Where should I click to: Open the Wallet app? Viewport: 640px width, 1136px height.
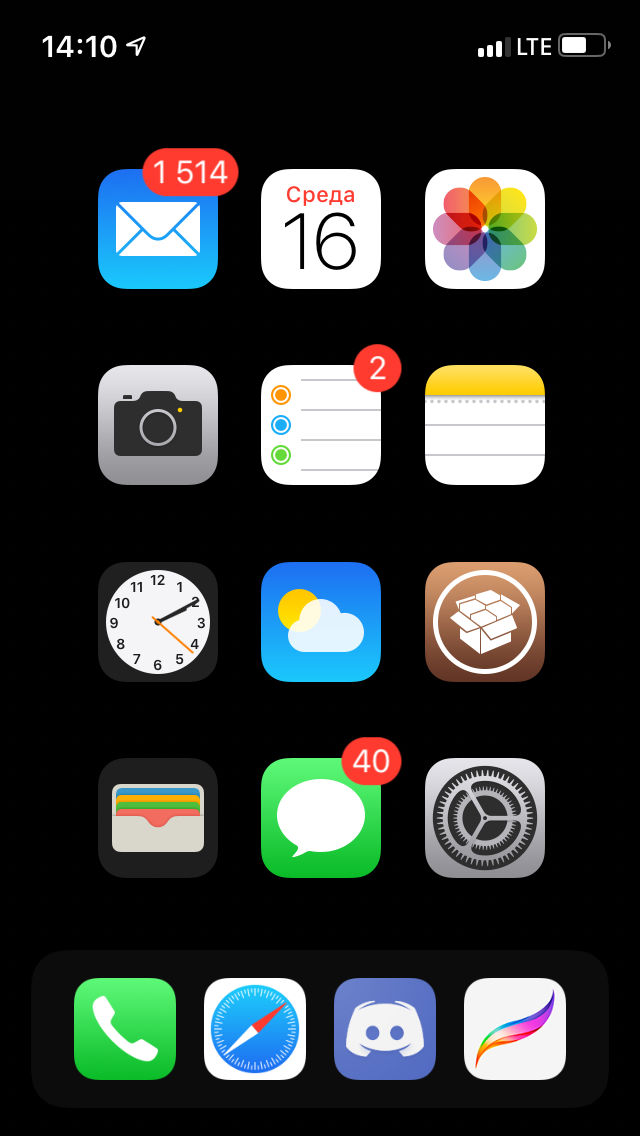pos(158,818)
